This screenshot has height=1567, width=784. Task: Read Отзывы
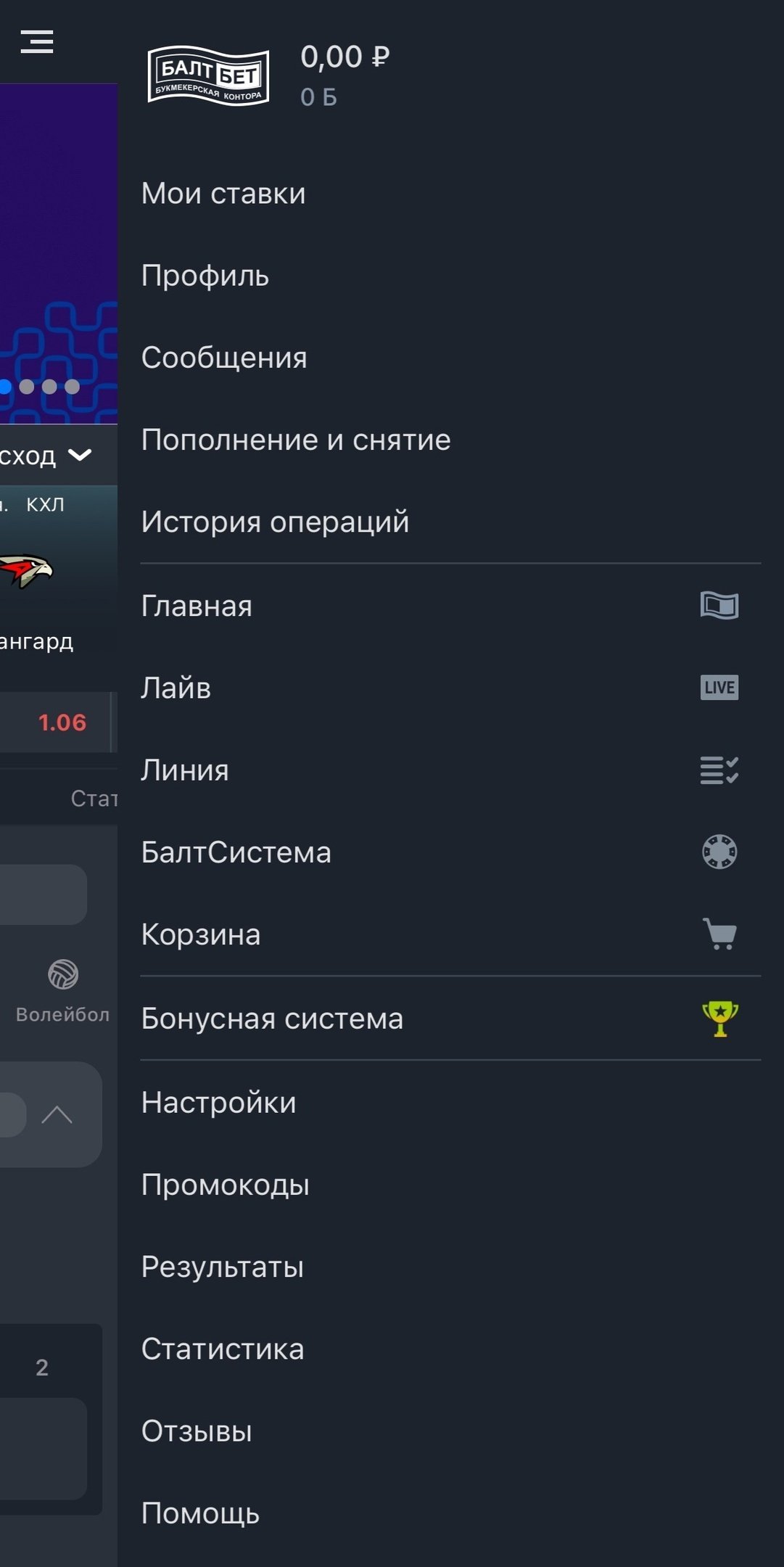pyautogui.click(x=197, y=1431)
